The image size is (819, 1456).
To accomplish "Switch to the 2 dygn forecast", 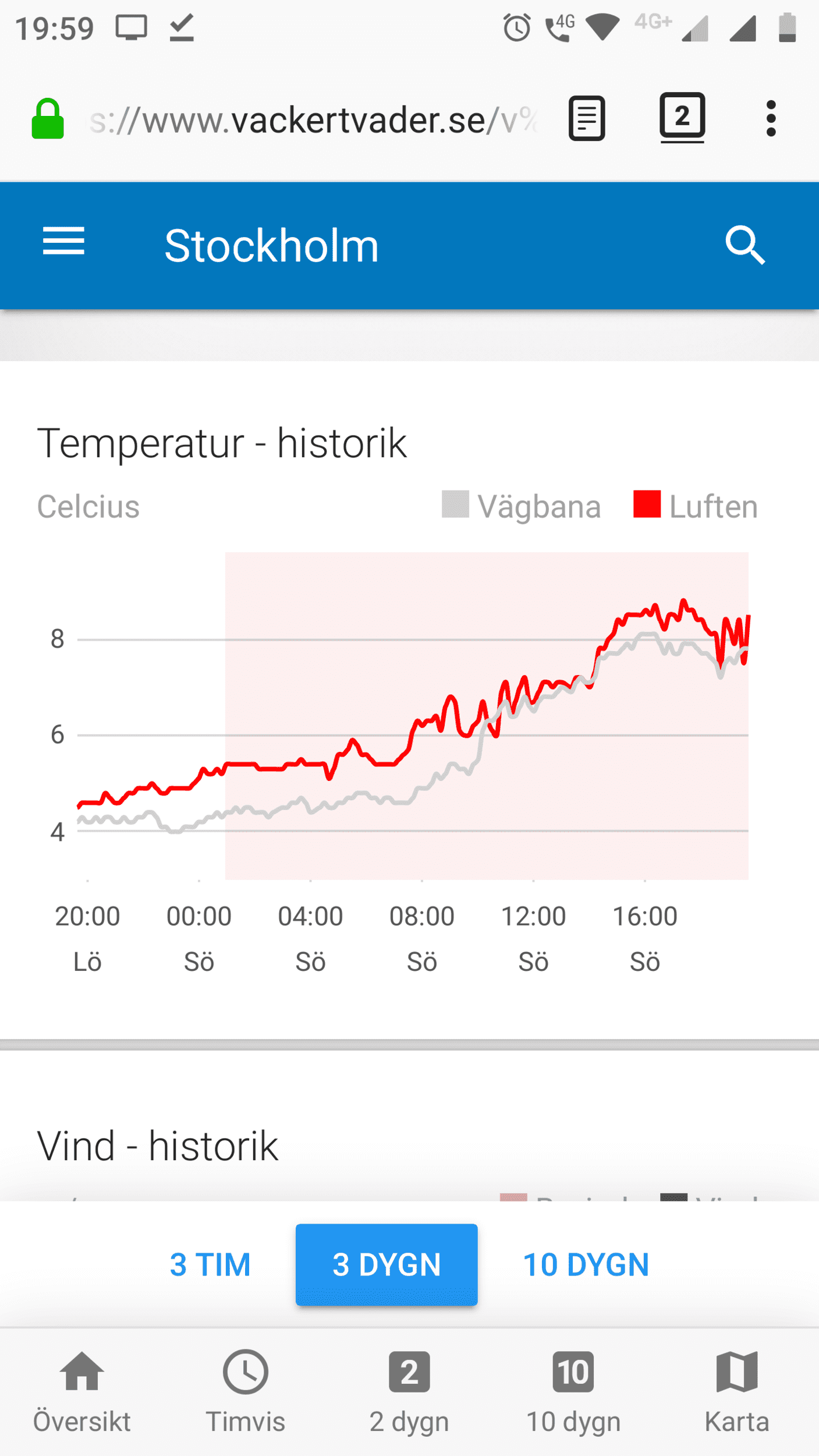I will [409, 1392].
